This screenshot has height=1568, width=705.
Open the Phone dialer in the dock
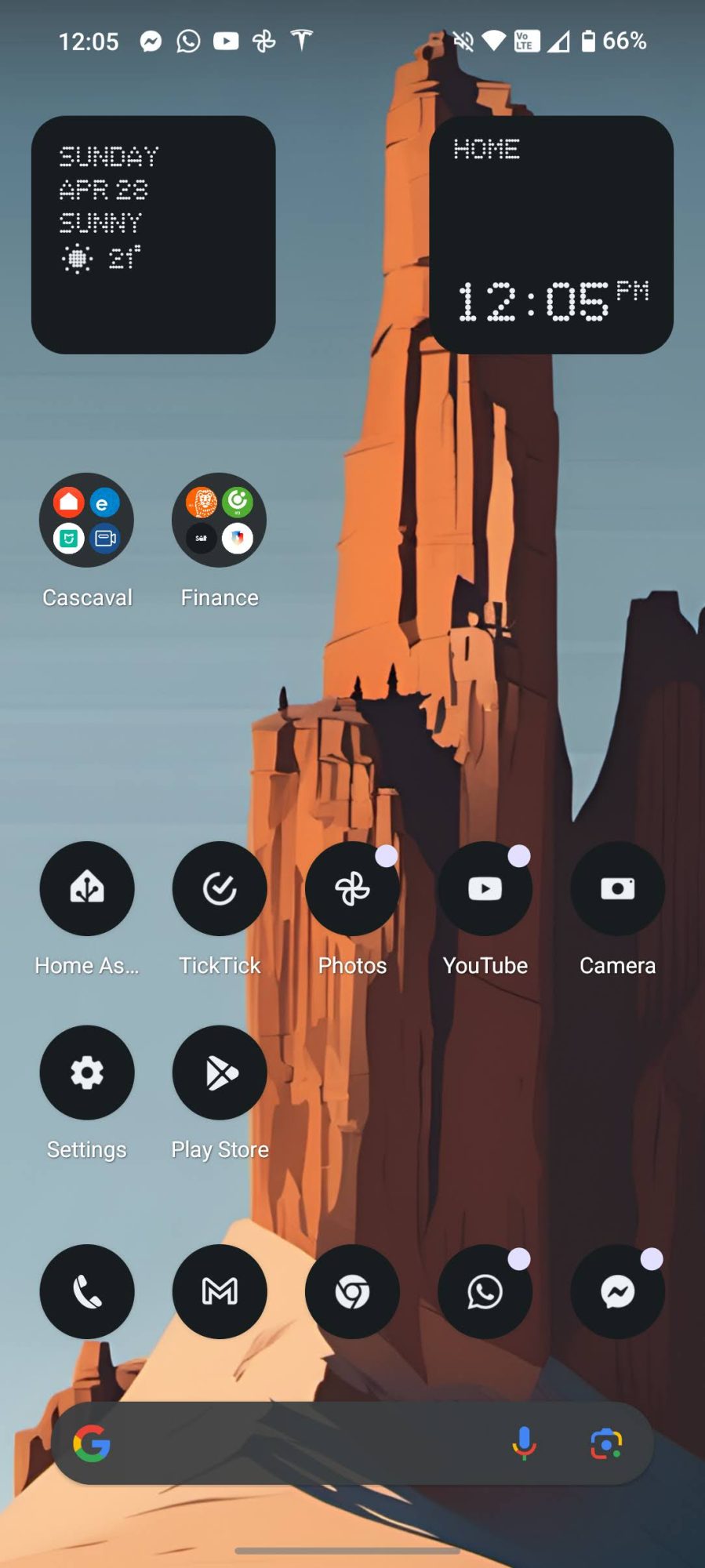point(87,1291)
